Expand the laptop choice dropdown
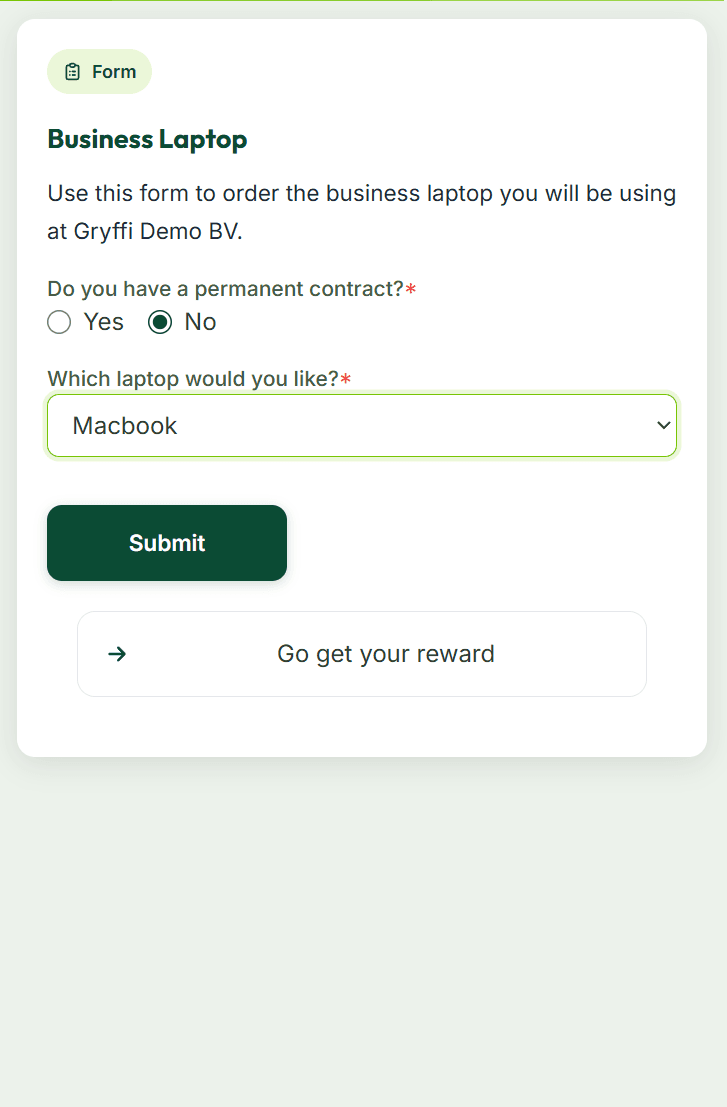The height and width of the screenshot is (1107, 727). 362,426
